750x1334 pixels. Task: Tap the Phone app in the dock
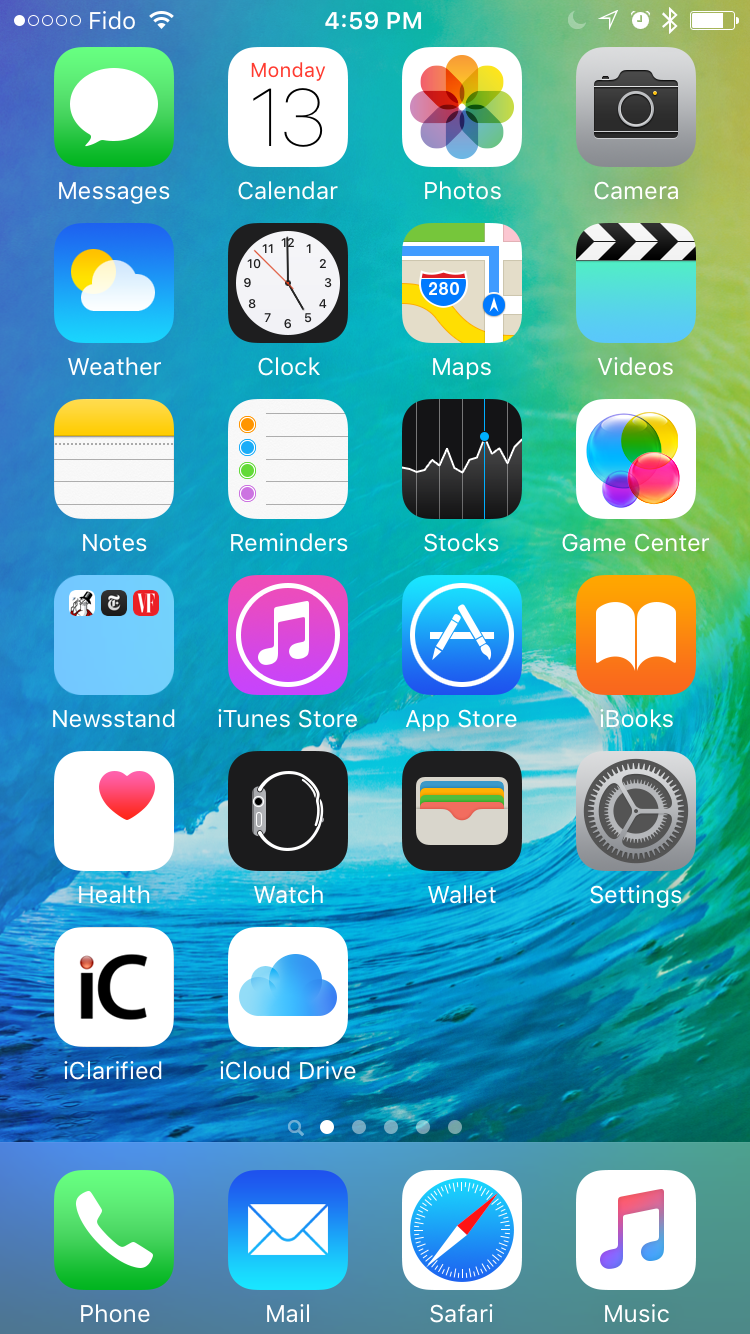(114, 1230)
